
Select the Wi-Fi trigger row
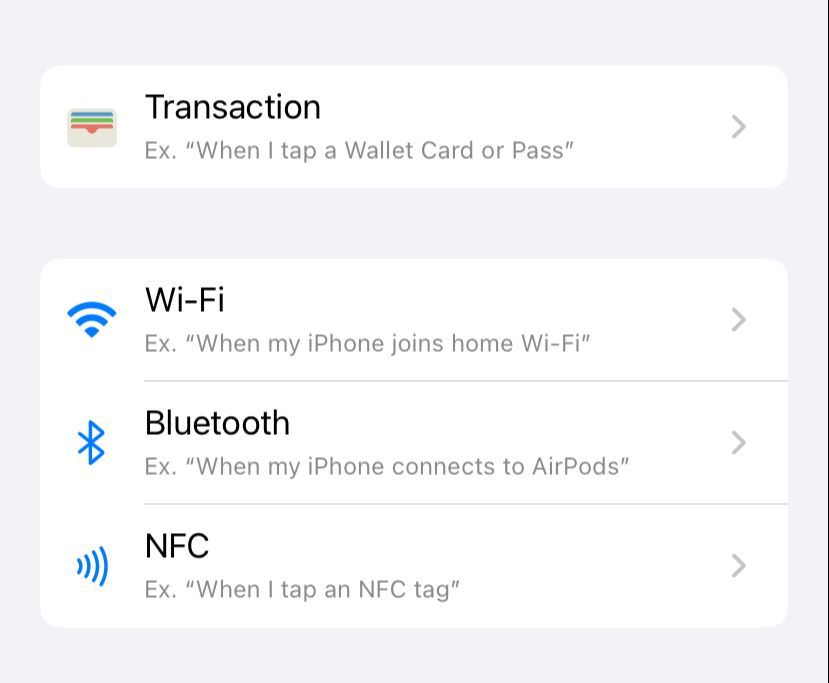pyautogui.click(x=413, y=320)
